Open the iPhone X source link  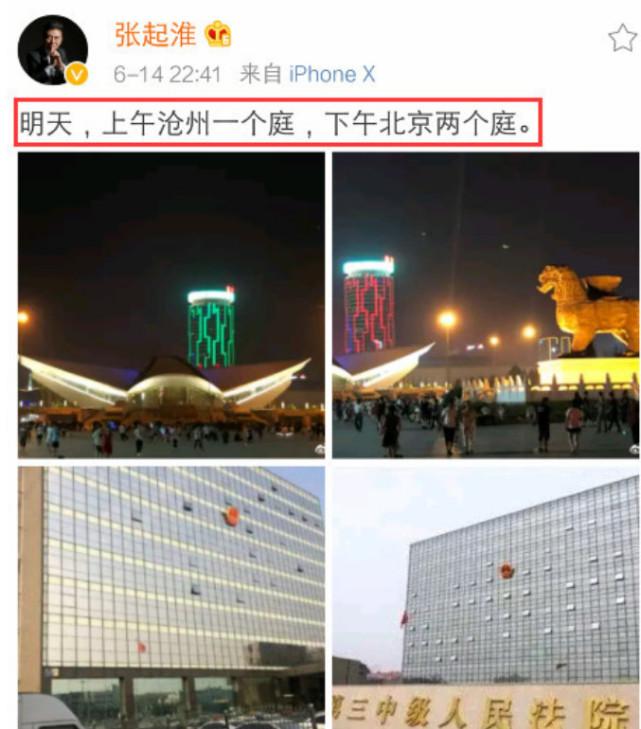coord(332,75)
